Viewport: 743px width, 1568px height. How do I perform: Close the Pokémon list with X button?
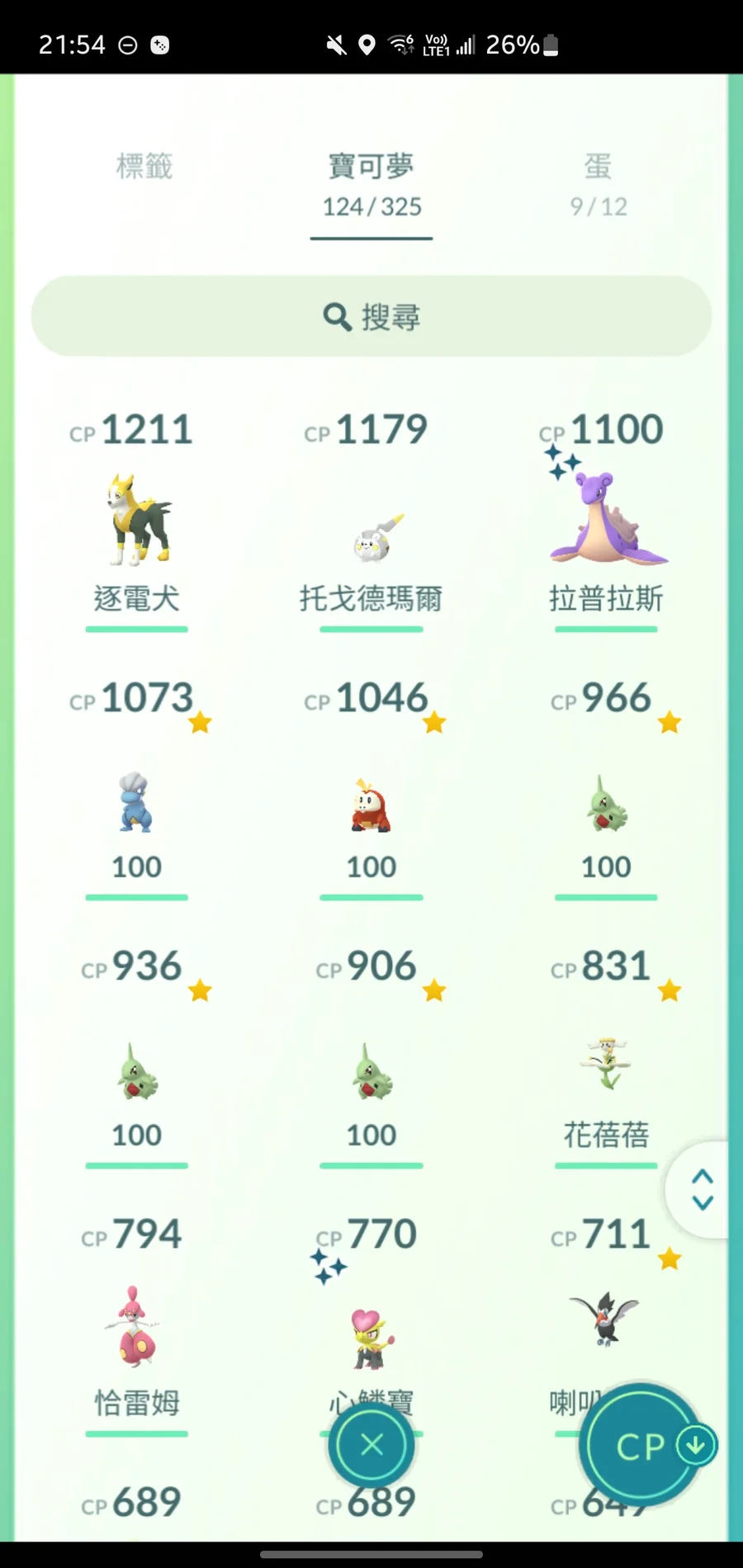click(371, 1444)
